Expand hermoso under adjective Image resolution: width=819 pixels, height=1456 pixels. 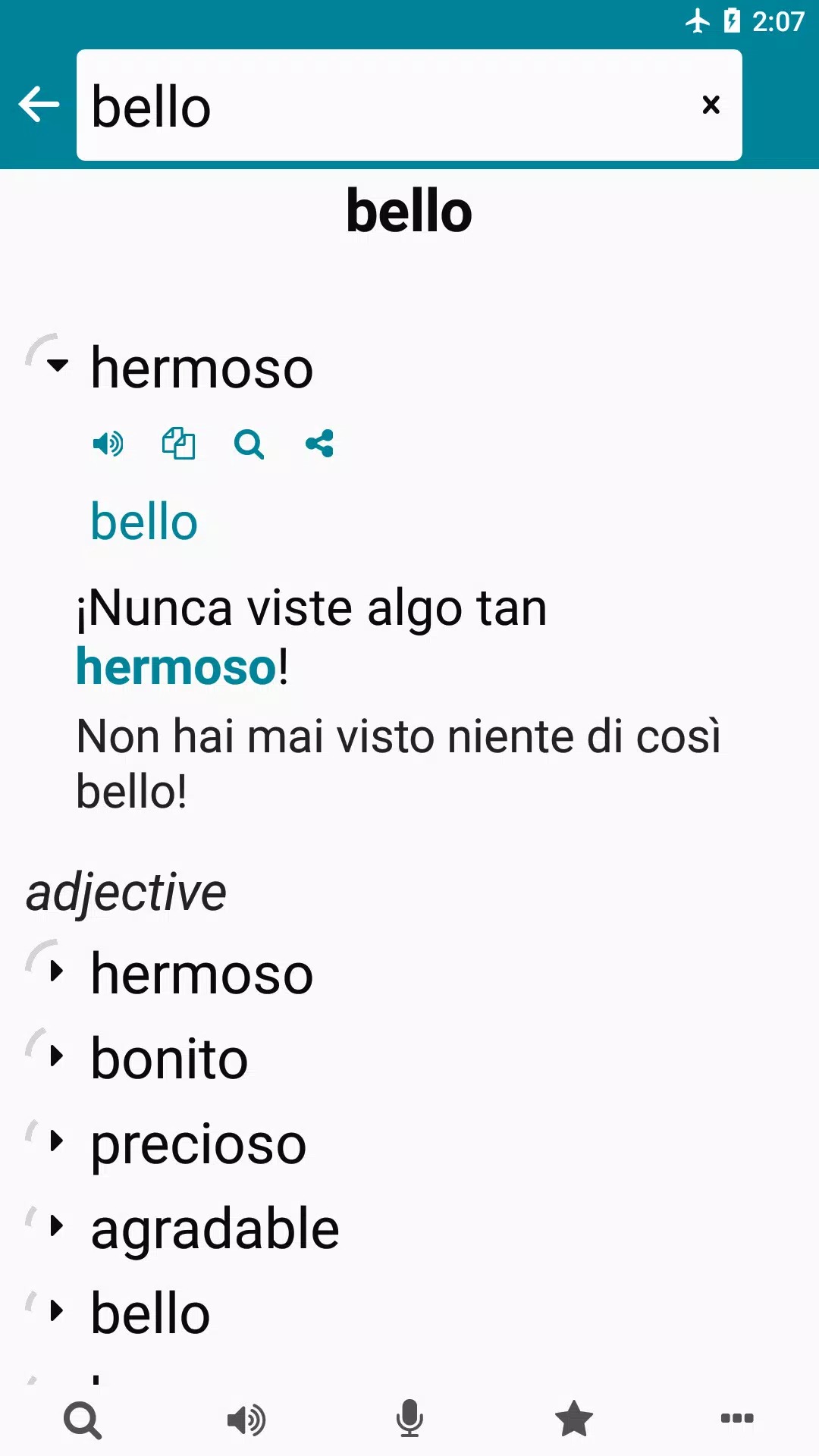tap(57, 971)
